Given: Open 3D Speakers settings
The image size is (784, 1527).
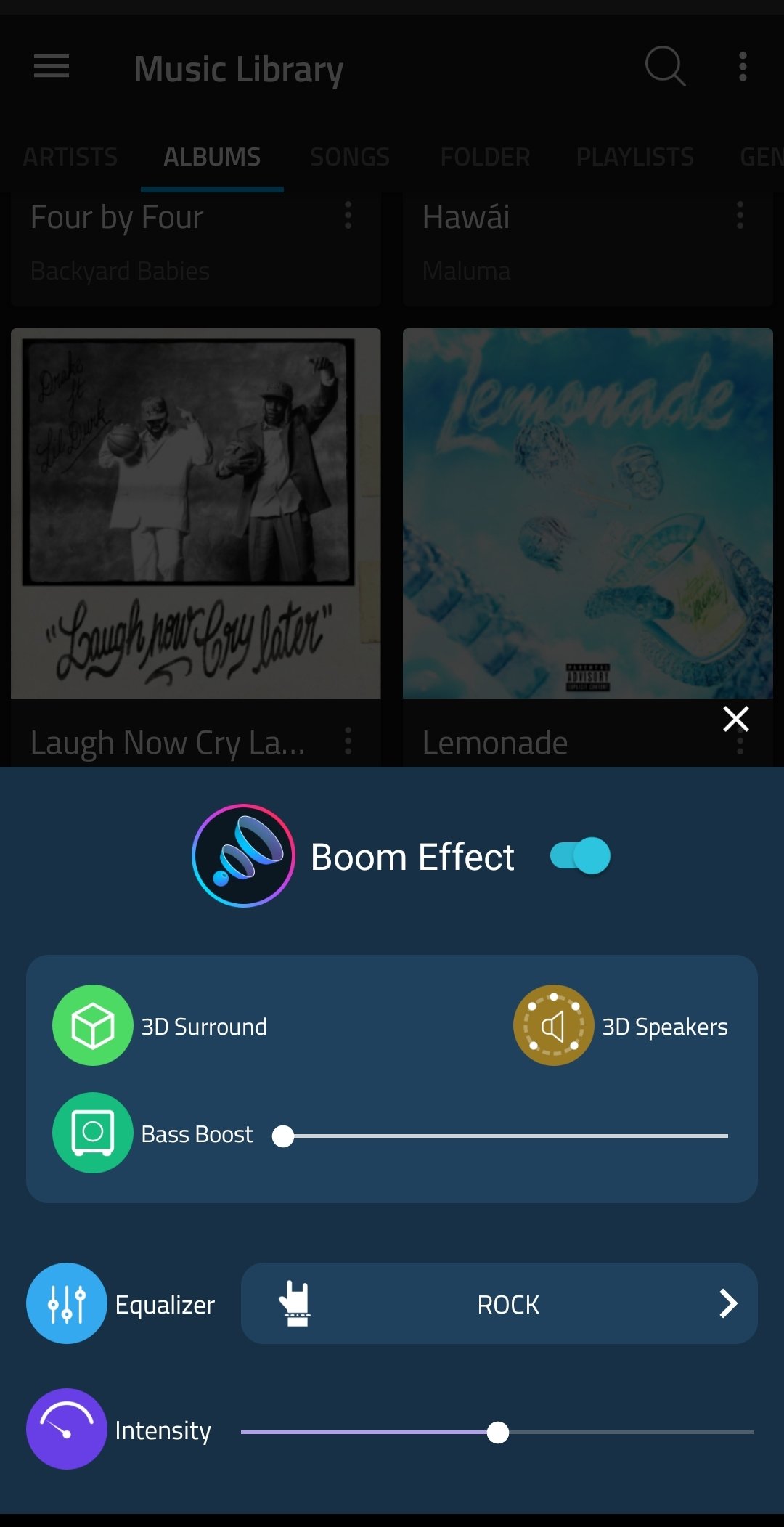Looking at the screenshot, I should pyautogui.click(x=553, y=1025).
